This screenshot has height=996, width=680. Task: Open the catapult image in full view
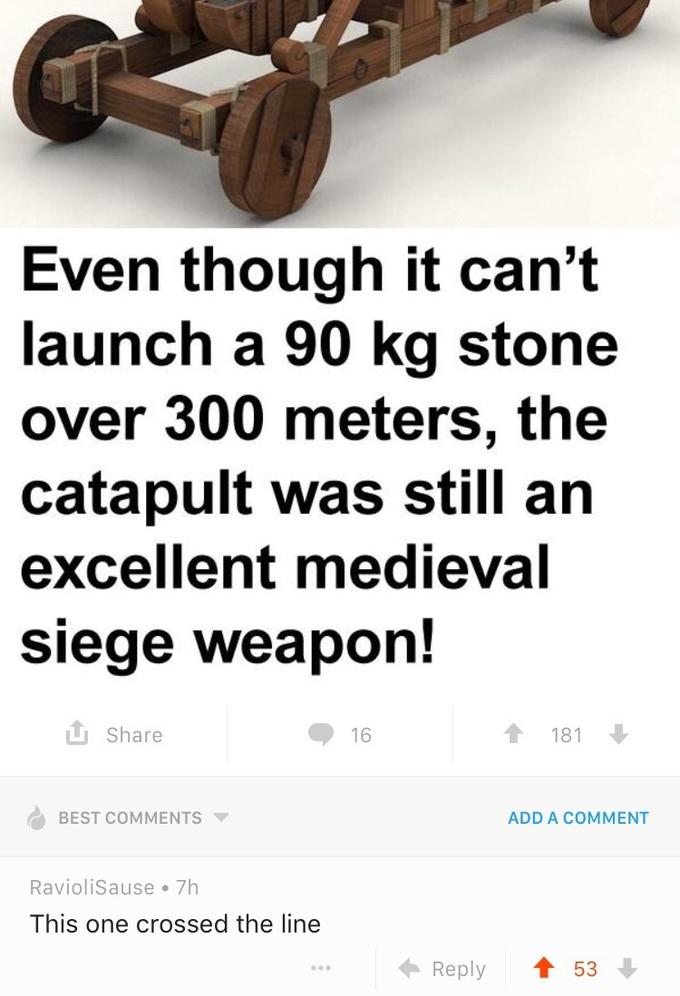pos(340,110)
